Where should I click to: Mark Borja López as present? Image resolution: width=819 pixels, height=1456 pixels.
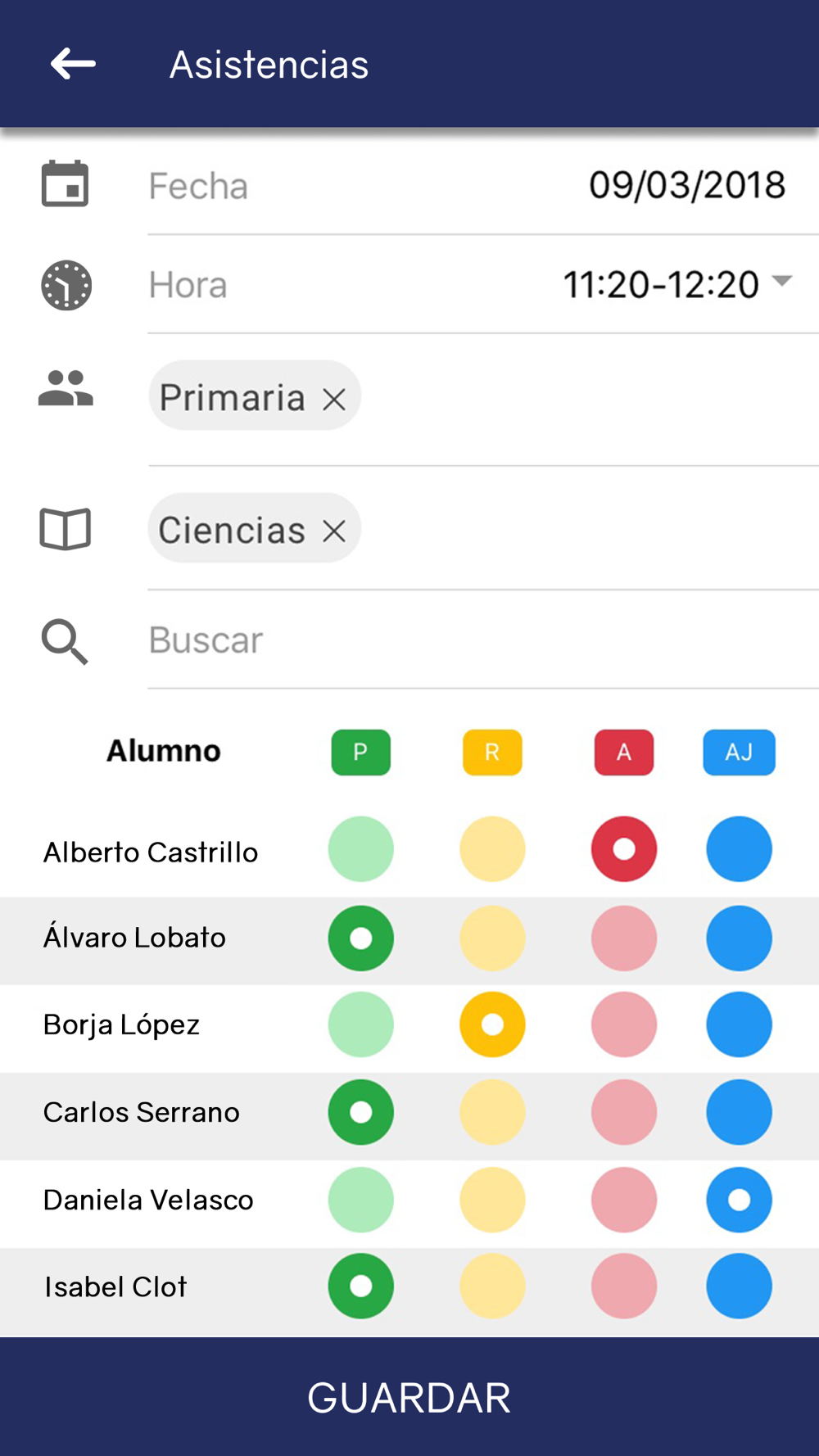[x=360, y=1024]
